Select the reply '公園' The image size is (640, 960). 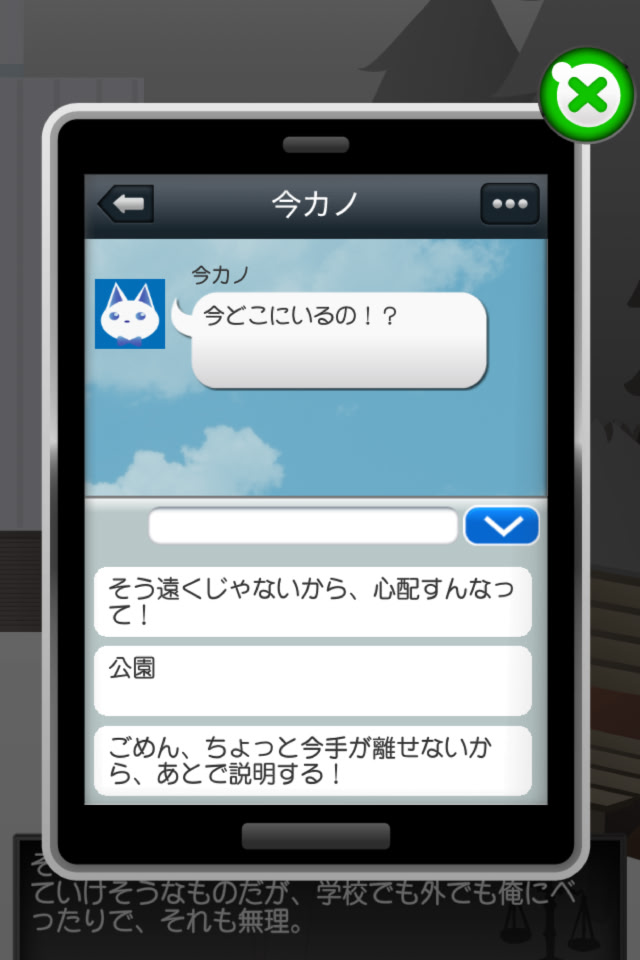(x=312, y=681)
